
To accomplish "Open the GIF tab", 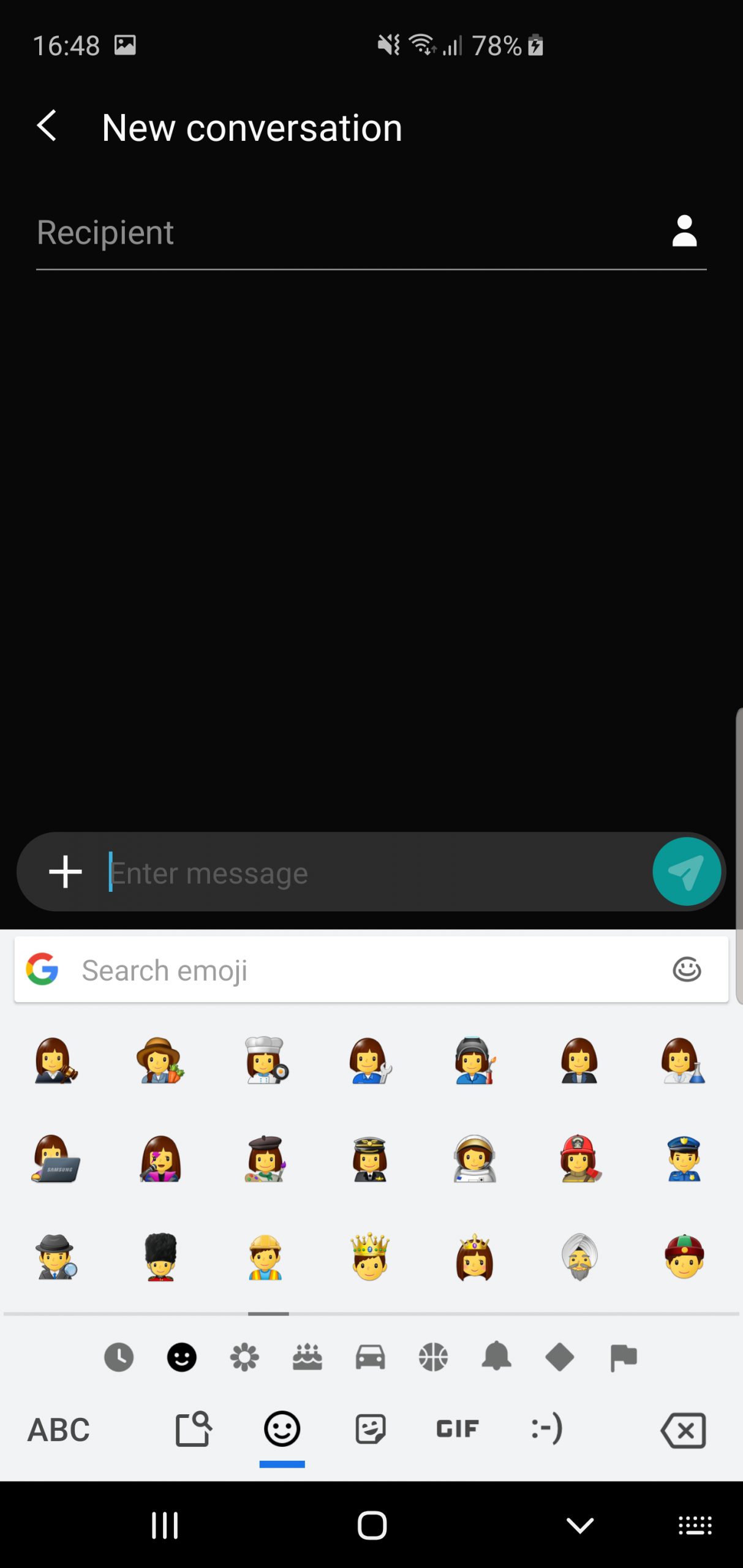I will [457, 1430].
